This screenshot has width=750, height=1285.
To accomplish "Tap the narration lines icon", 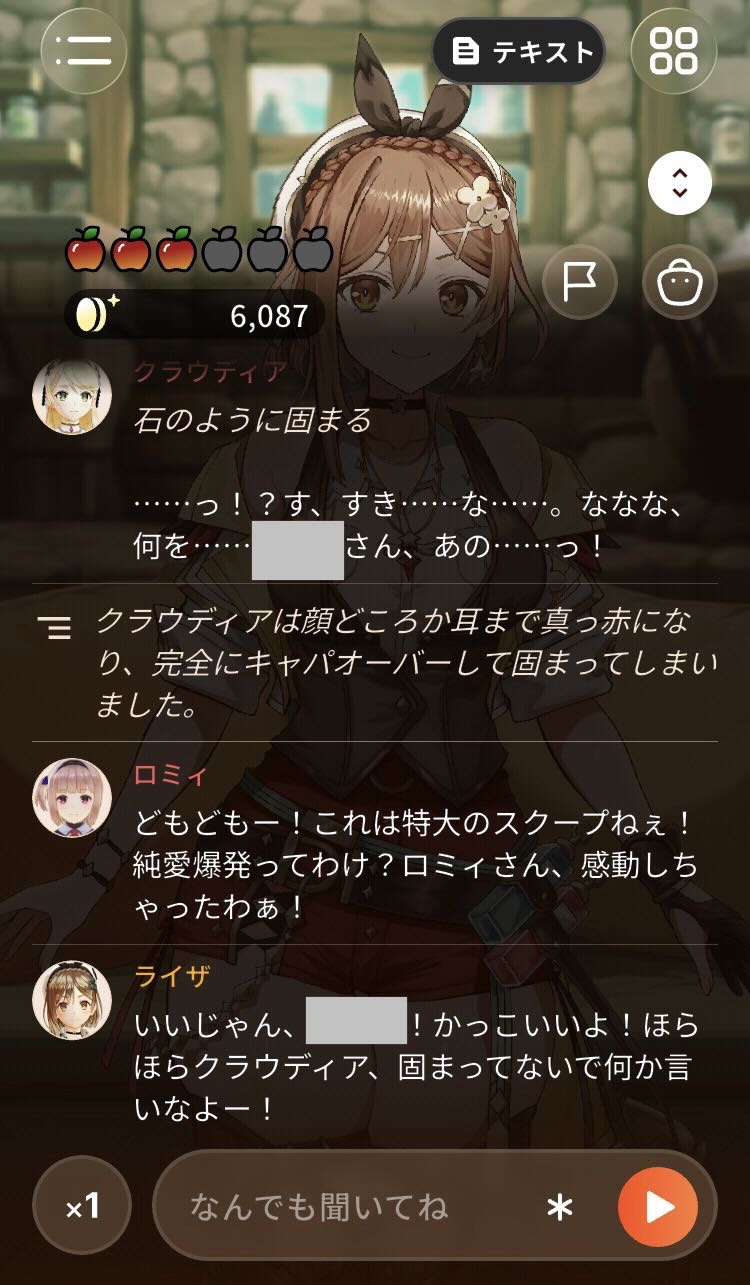I will pos(55,628).
